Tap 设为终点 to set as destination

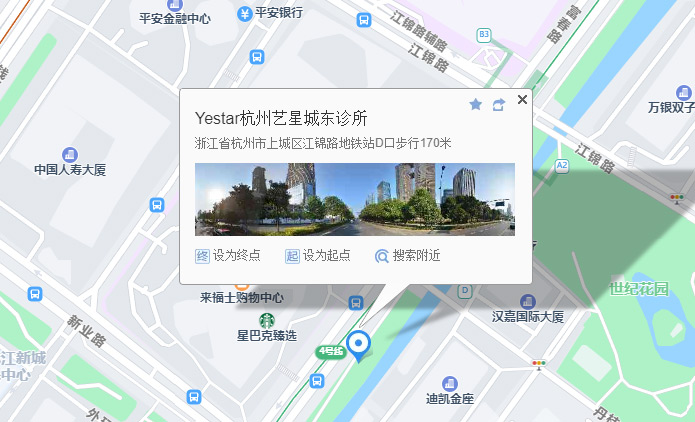pos(228,255)
